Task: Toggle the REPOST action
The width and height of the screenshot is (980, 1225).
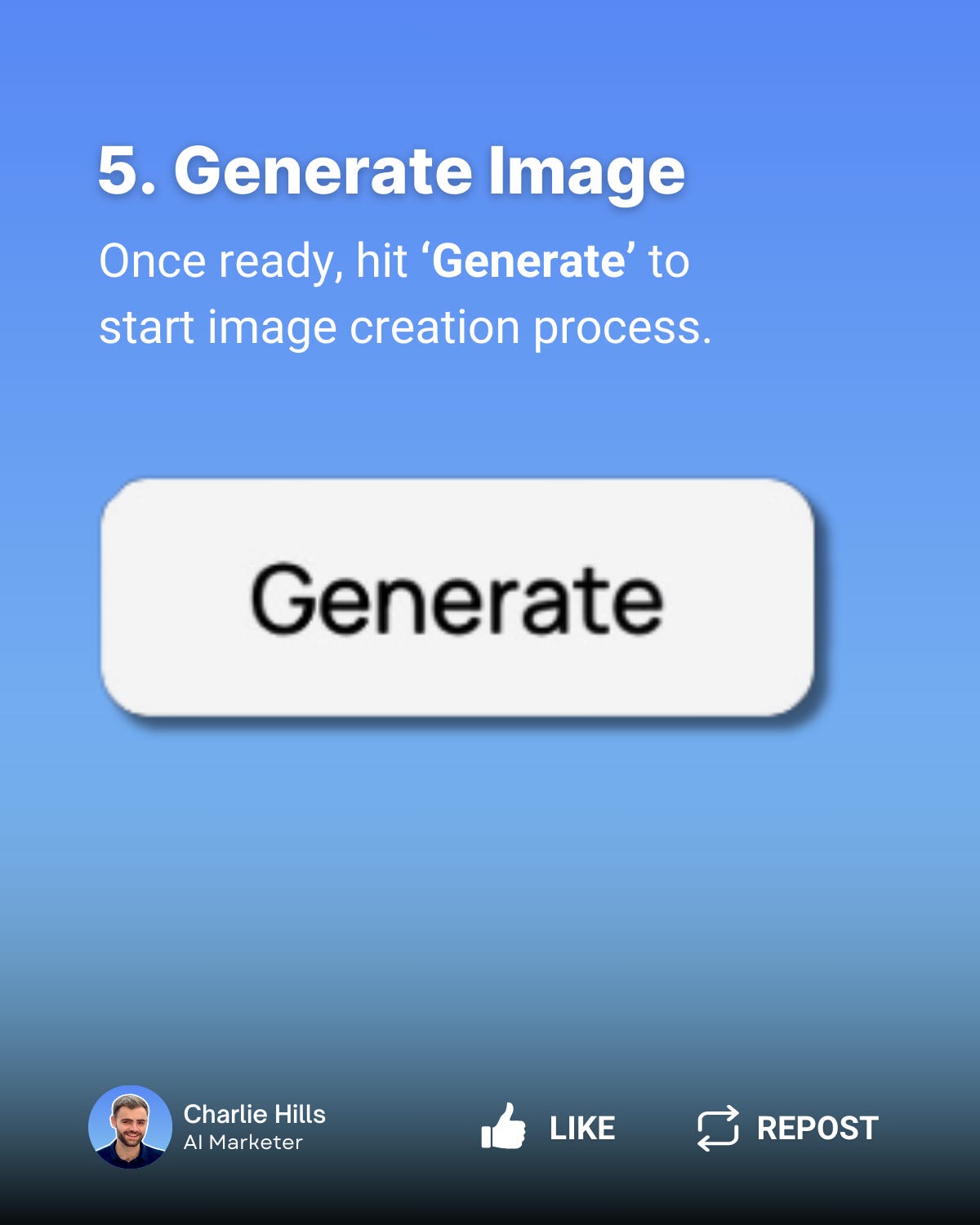Action: (x=815, y=1129)
